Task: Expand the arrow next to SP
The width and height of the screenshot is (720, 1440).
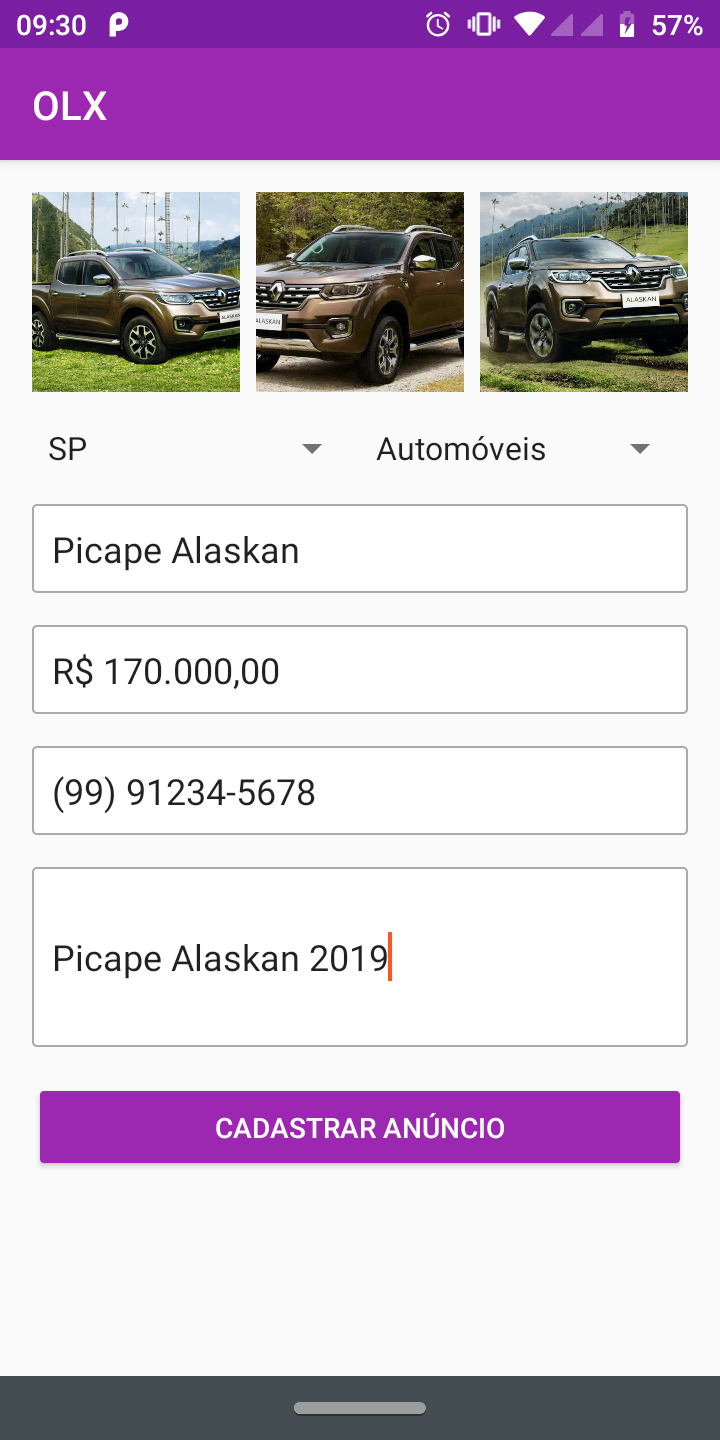Action: coord(311,449)
